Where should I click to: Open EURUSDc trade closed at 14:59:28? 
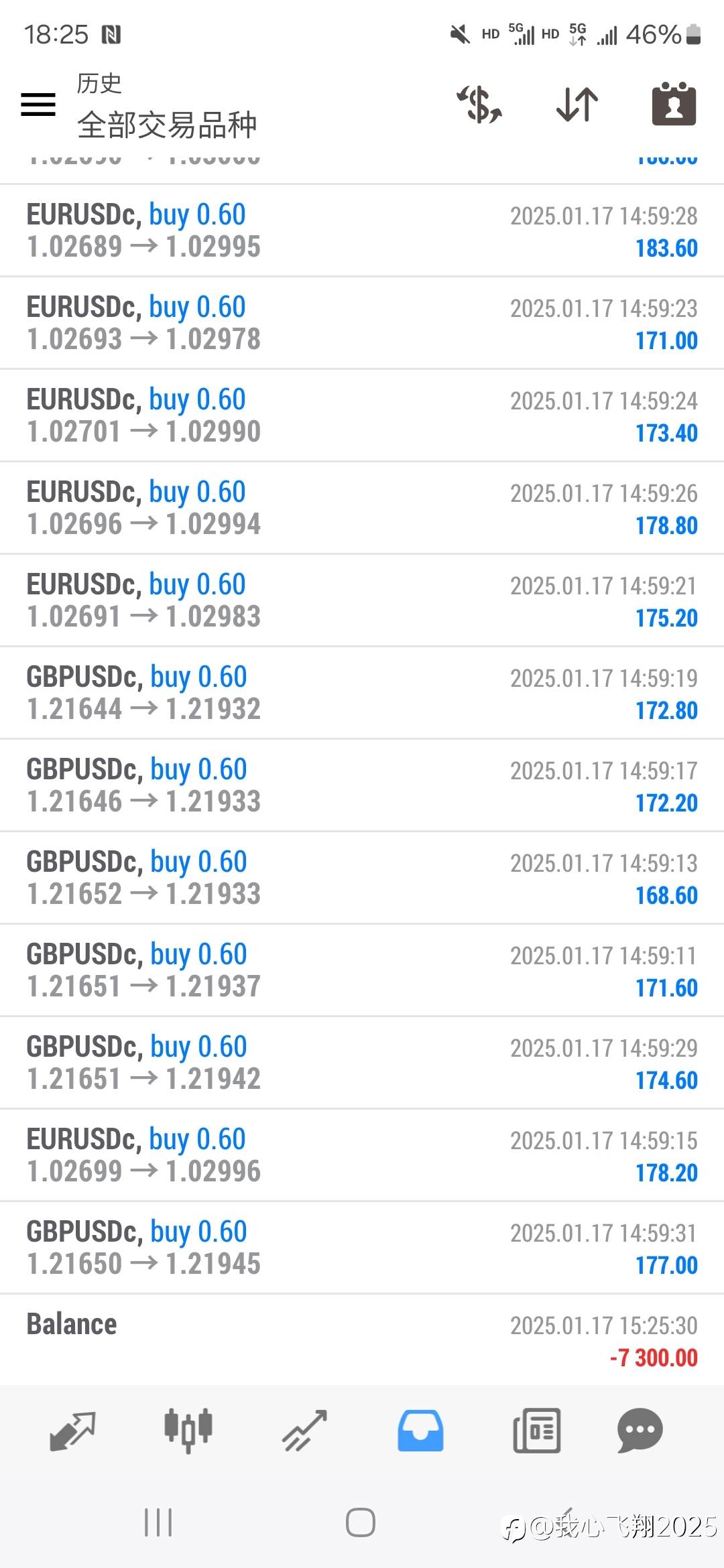click(x=362, y=231)
